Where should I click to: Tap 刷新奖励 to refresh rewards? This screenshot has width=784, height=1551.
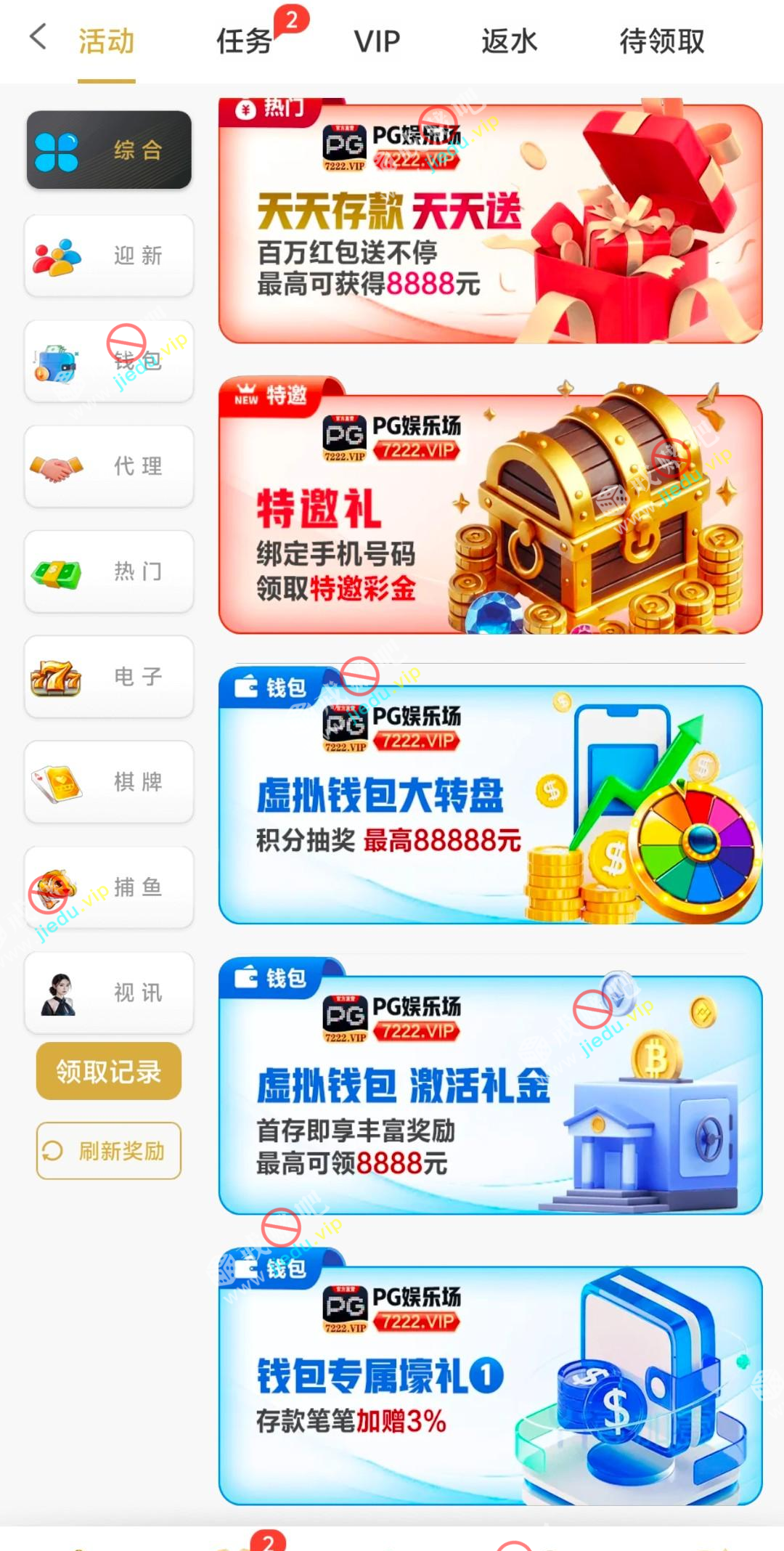pos(109,1151)
